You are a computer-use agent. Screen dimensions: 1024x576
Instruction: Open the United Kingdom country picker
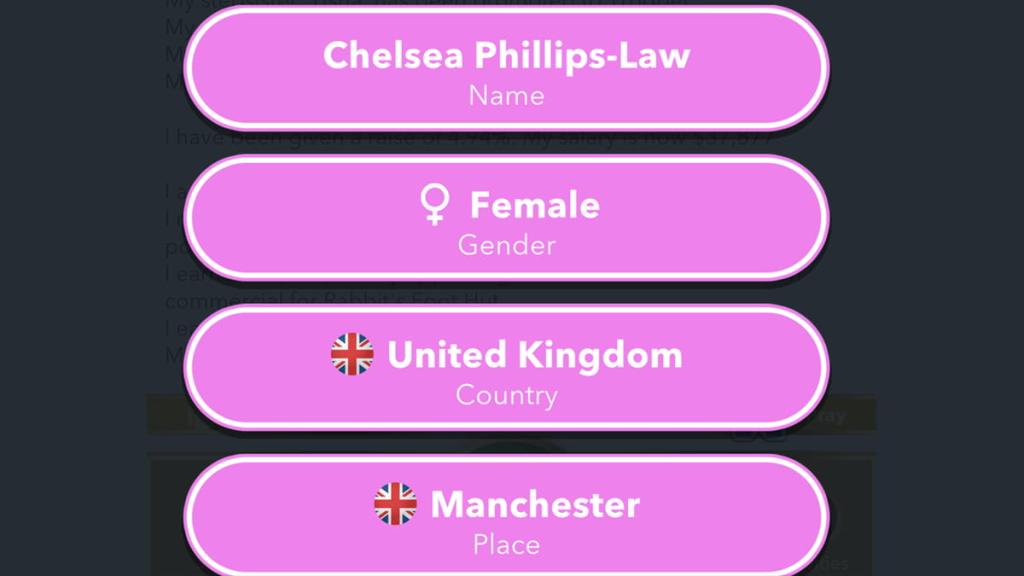[506, 368]
